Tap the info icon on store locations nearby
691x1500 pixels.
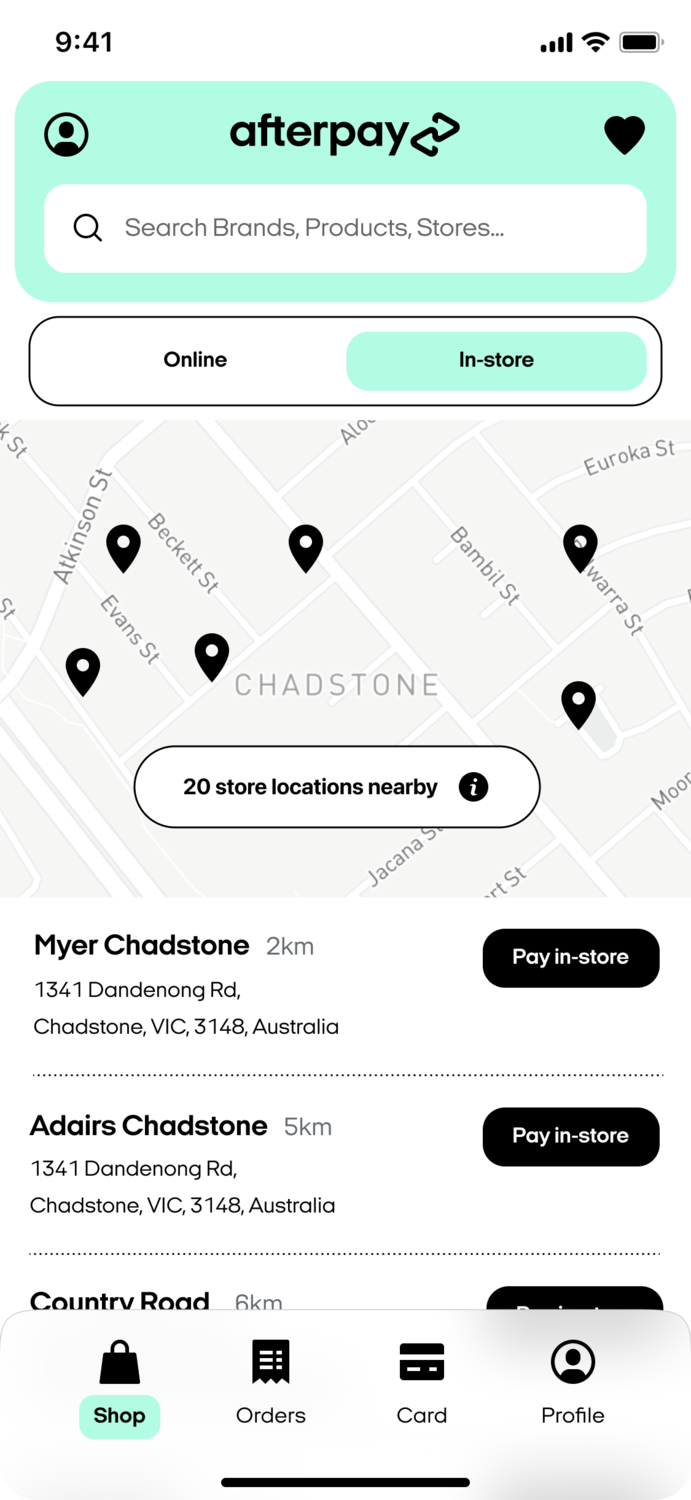(x=473, y=787)
